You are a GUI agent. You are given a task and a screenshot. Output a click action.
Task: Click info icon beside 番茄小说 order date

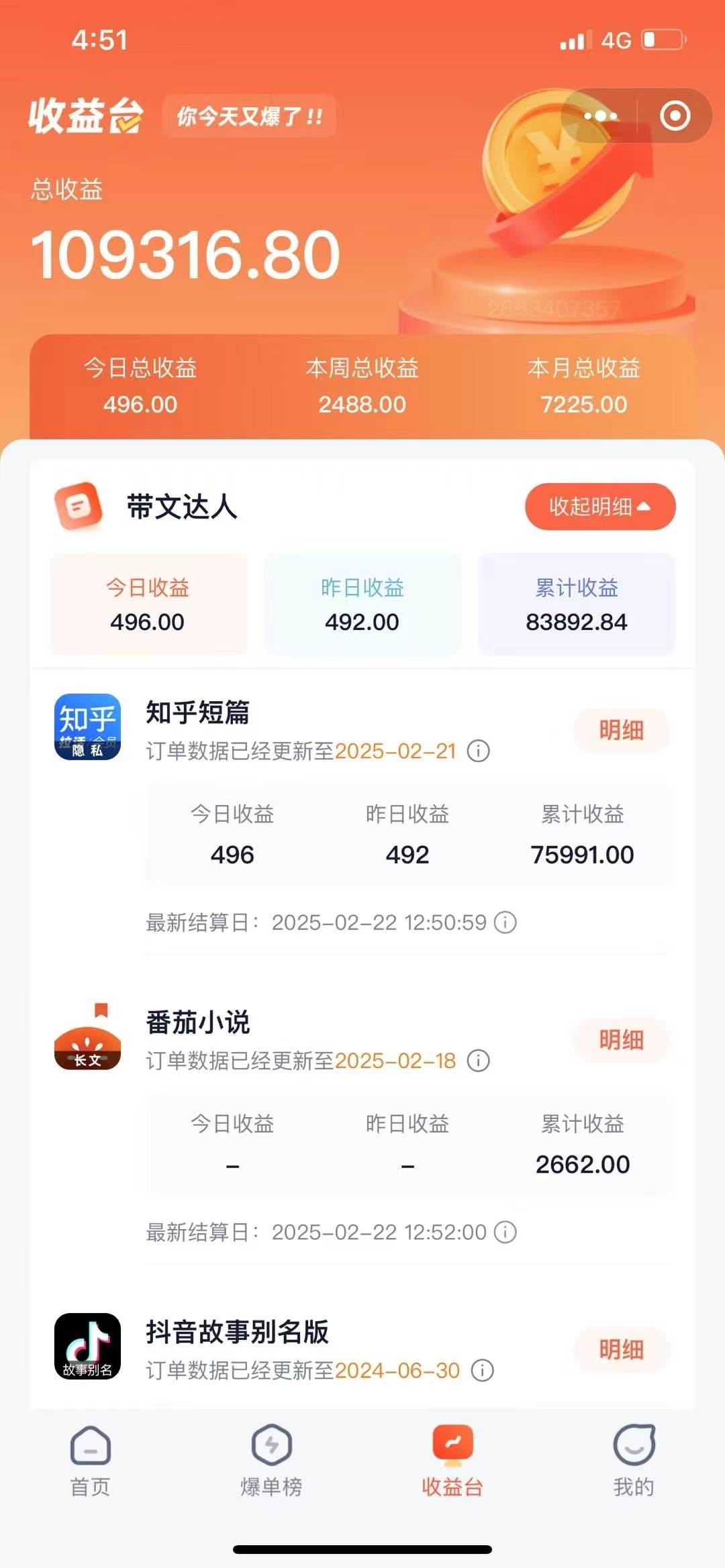pyautogui.click(x=478, y=1061)
